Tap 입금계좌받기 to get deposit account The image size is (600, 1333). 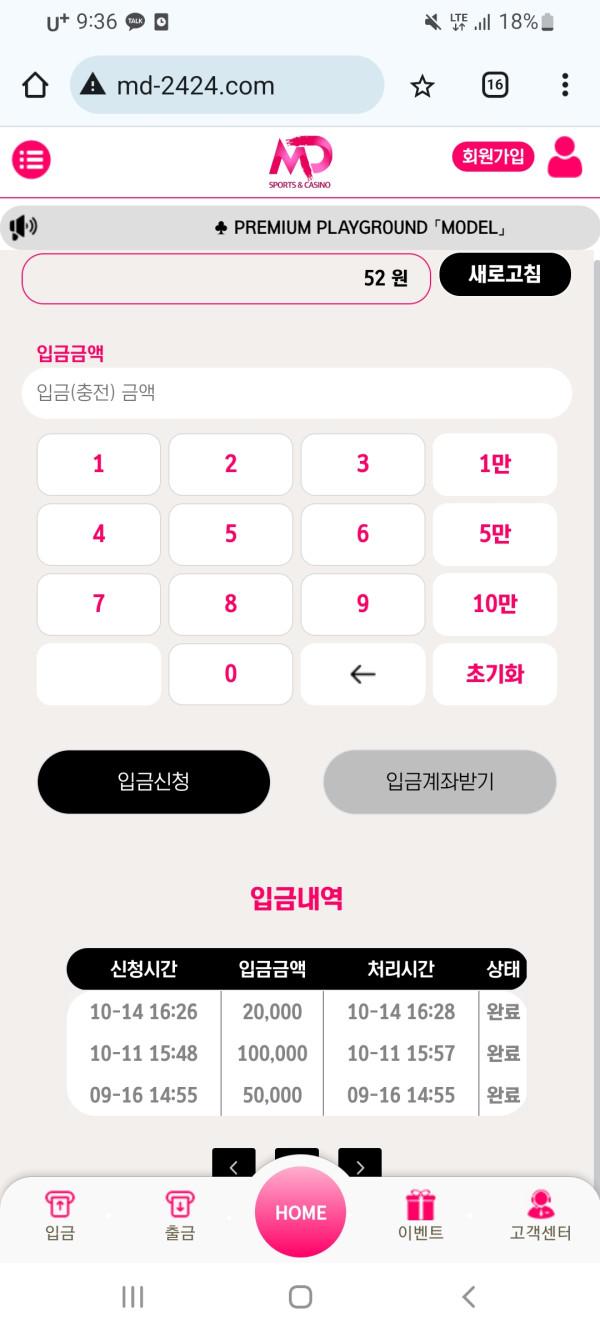439,781
